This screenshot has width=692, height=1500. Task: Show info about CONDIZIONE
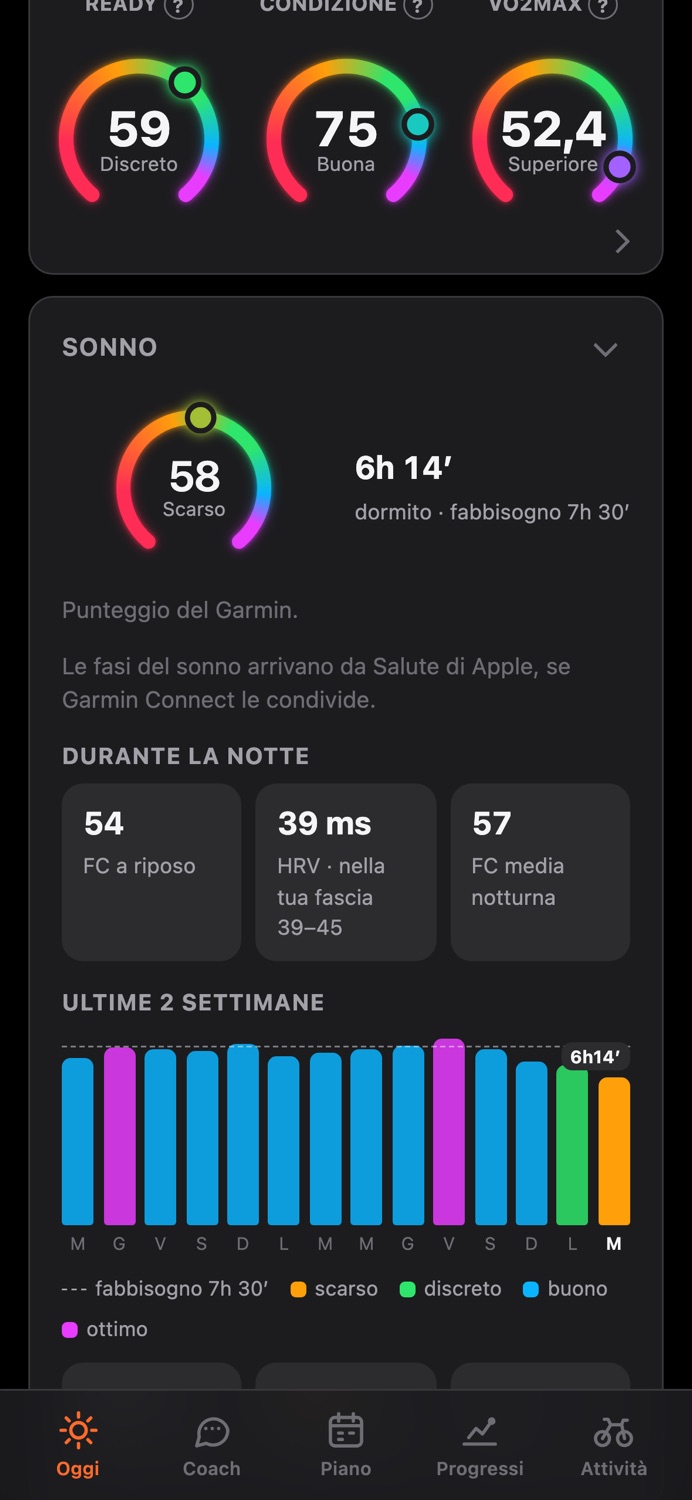(418, 7)
